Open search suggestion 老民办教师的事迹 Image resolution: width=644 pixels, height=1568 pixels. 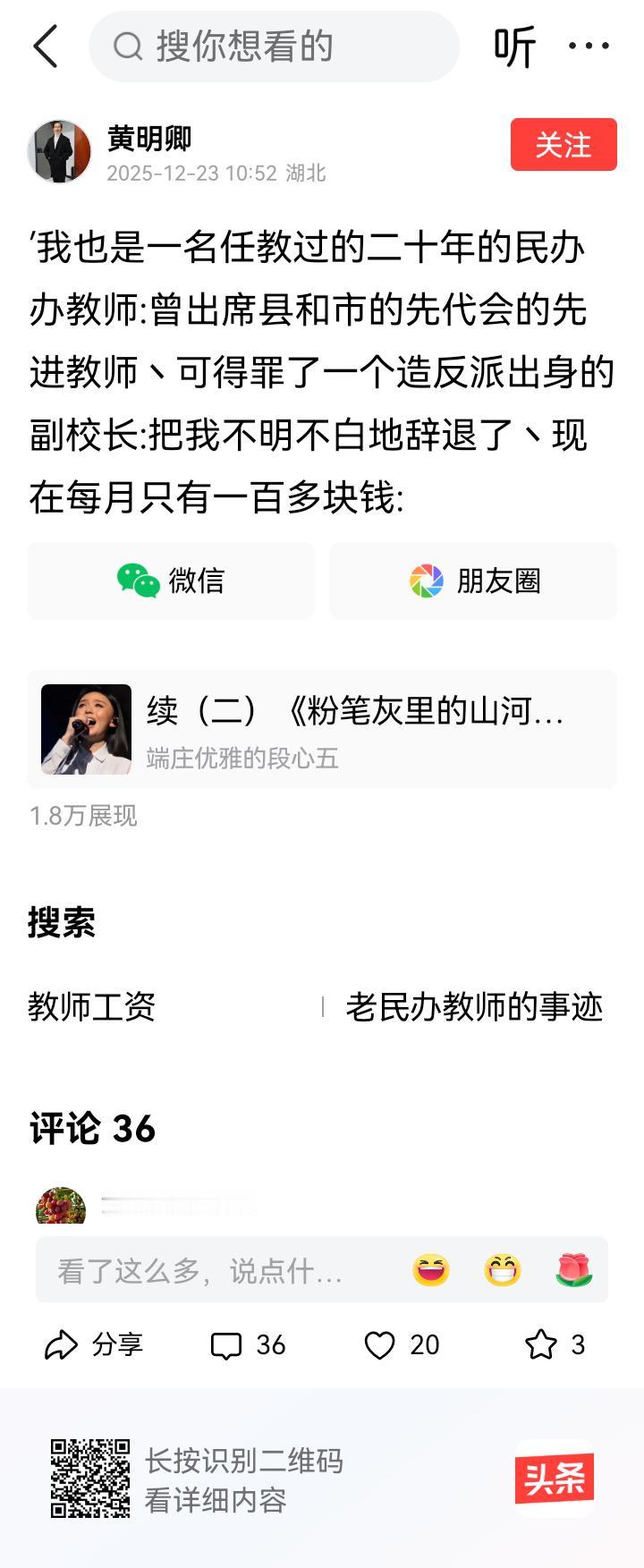pos(476,1009)
